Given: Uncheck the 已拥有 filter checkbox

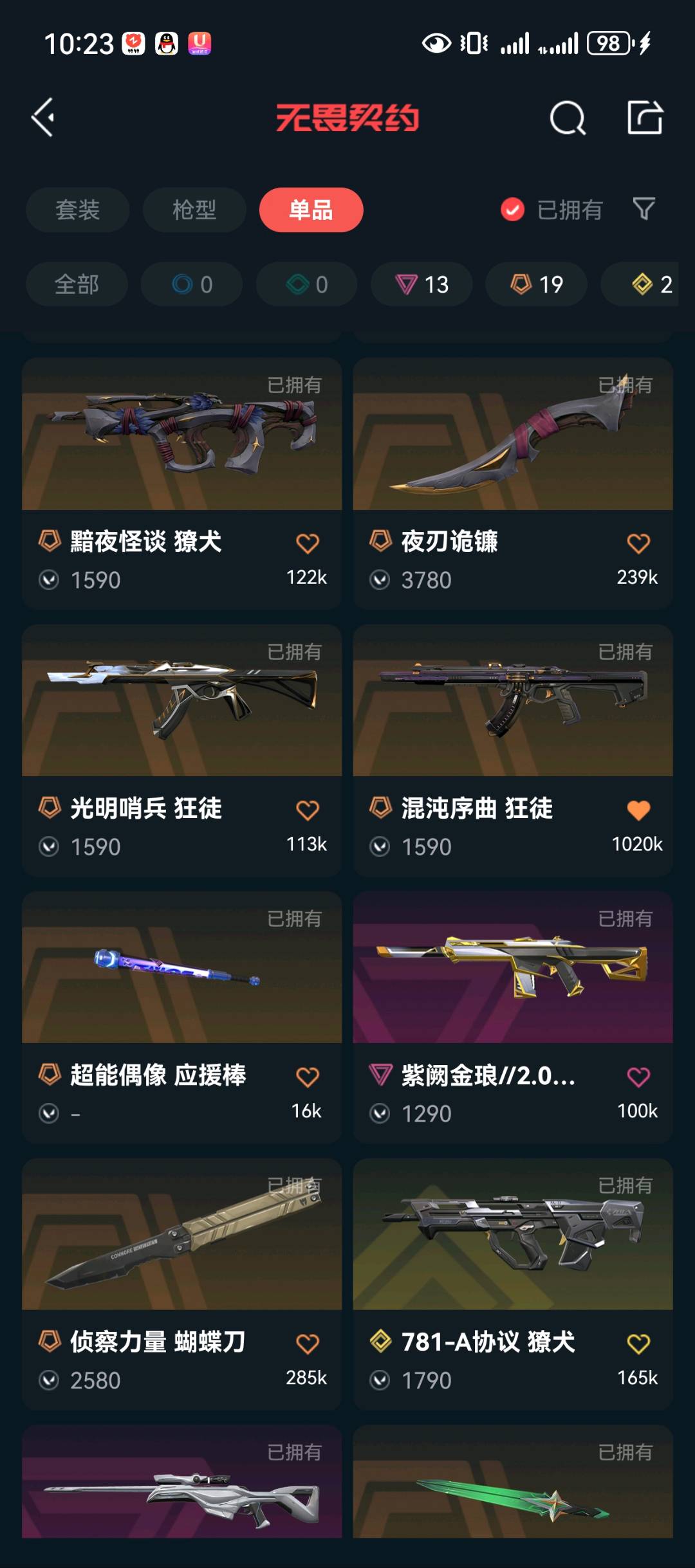Looking at the screenshot, I should pos(512,210).
